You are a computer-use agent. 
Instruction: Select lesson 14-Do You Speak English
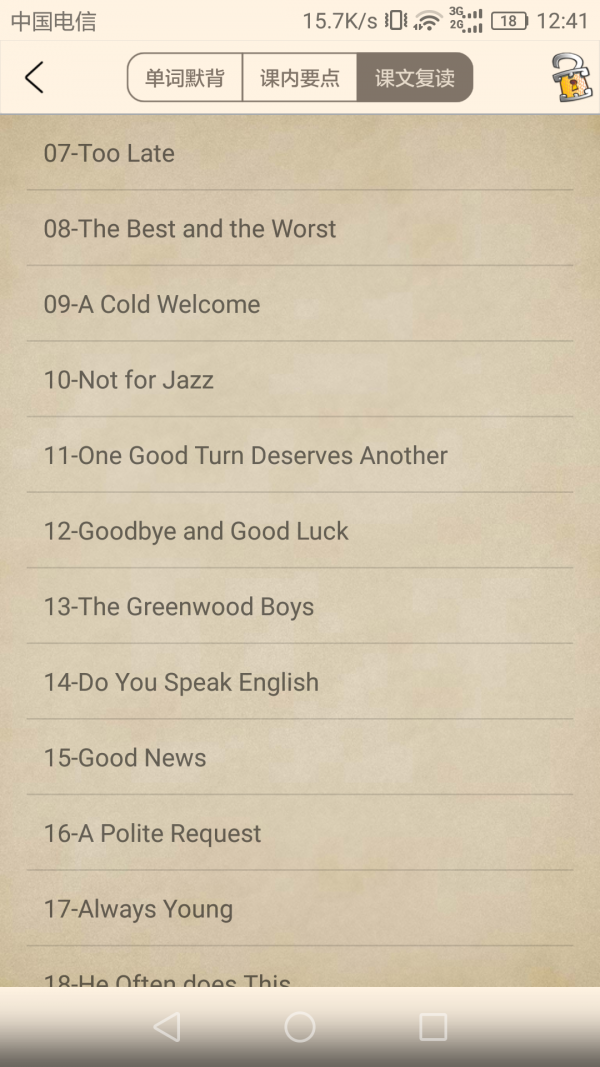[300, 682]
